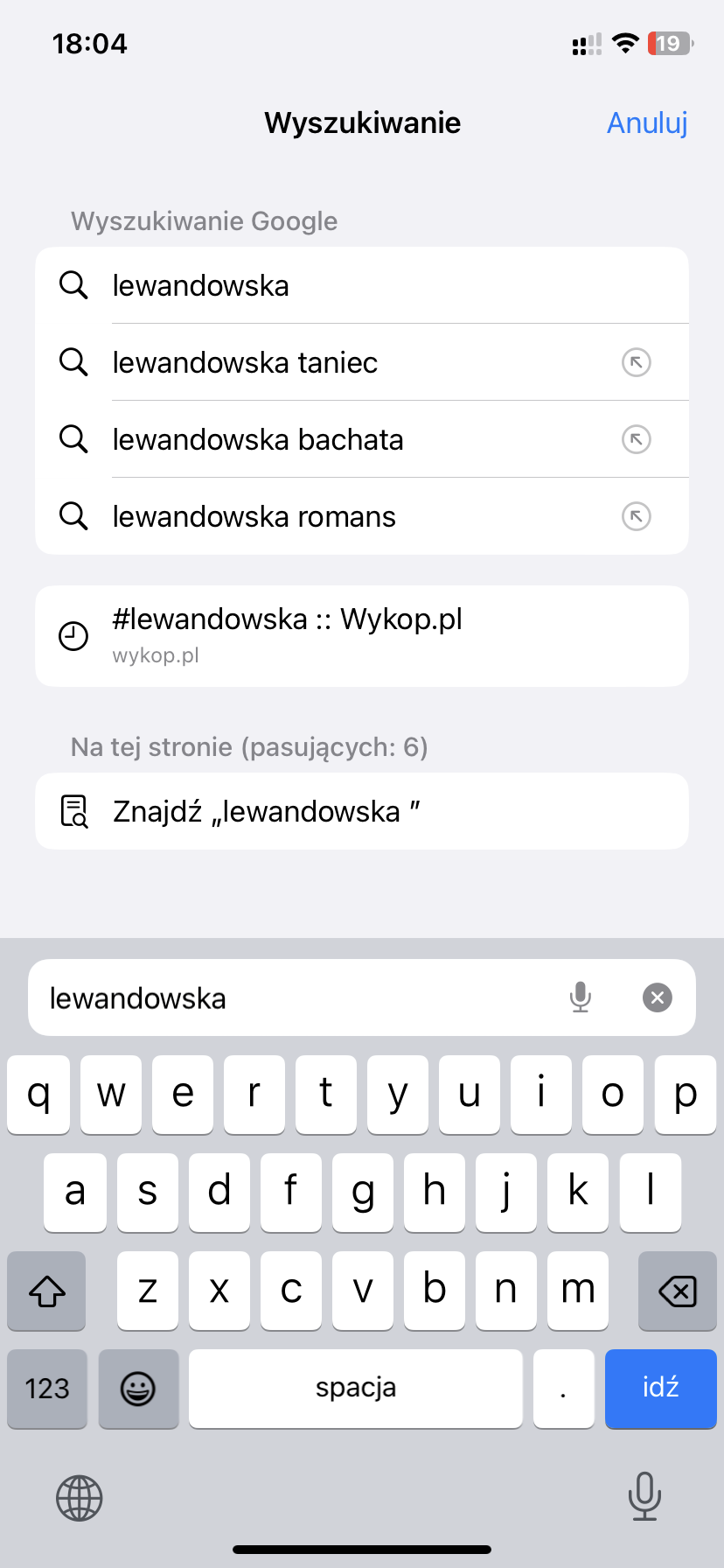Hit the blue "idź" key
Viewport: 724px width, 1568px height.
660,1389
